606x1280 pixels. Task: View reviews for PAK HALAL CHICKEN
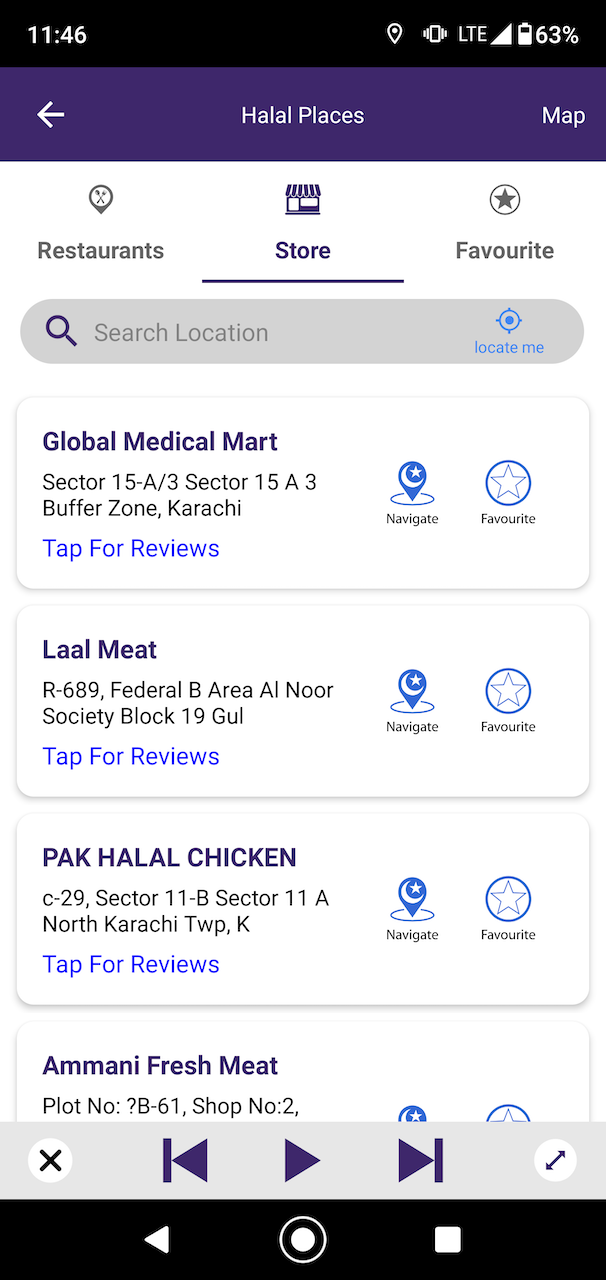click(x=131, y=964)
